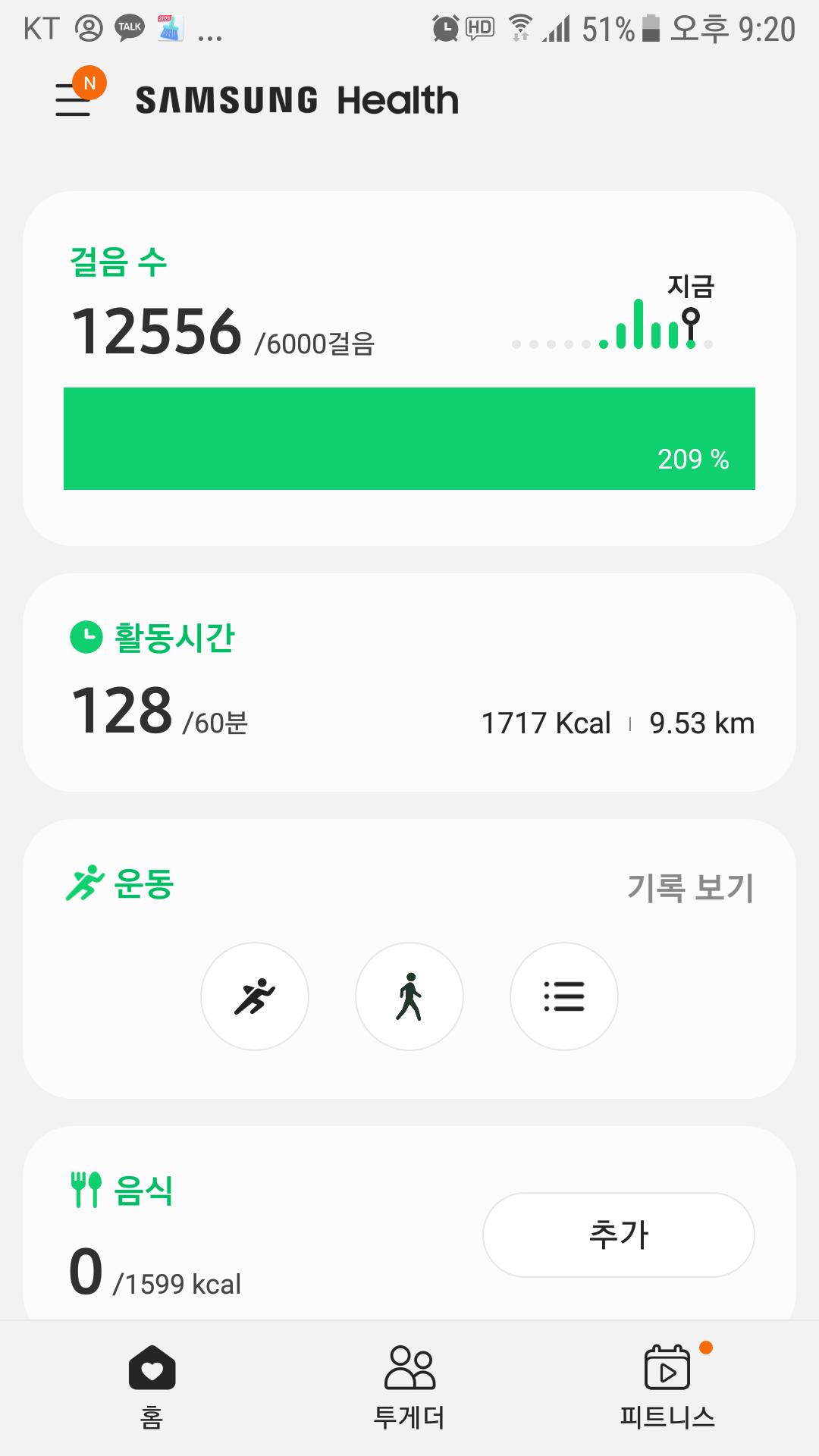
Task: Open the 음식 food card
Action: (x=227, y=1228)
